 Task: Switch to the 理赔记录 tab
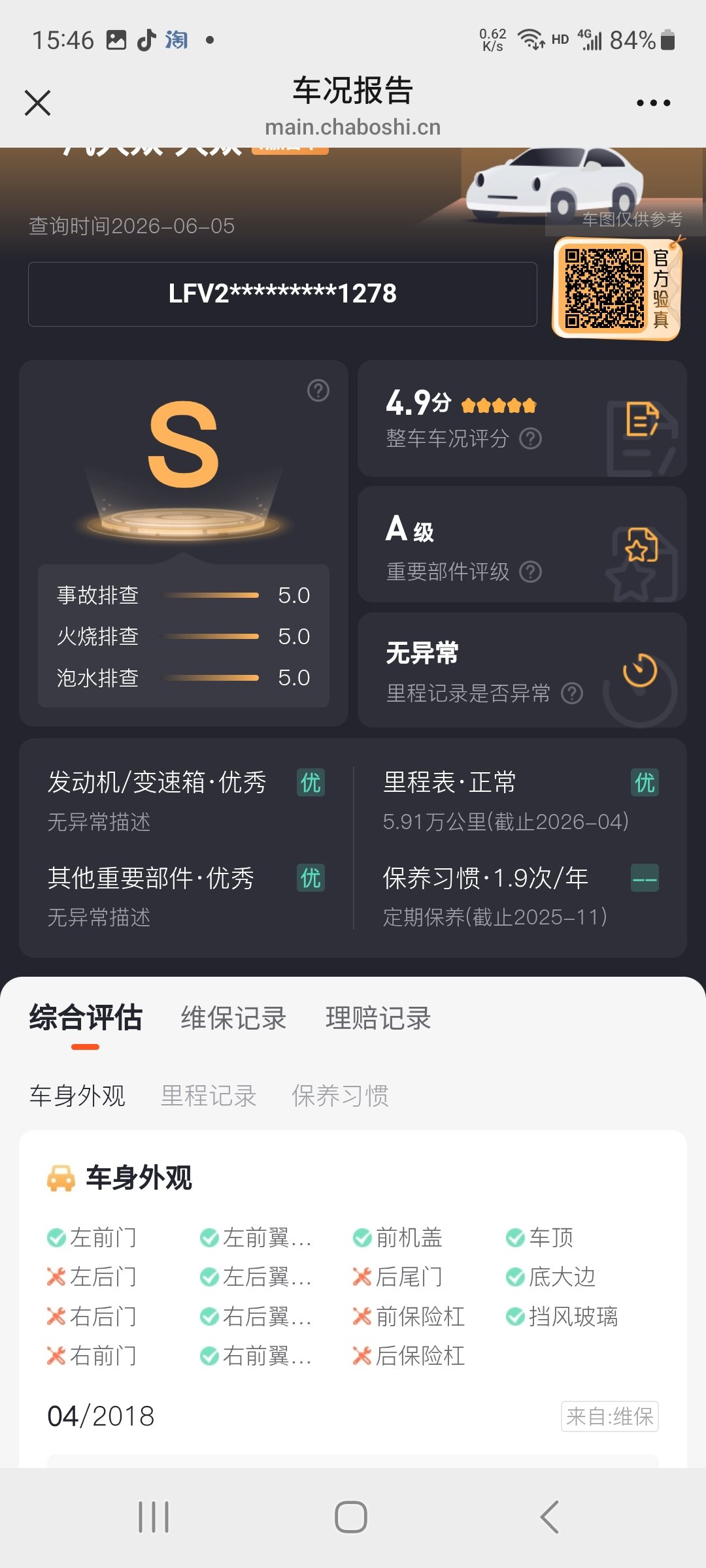coord(378,1018)
